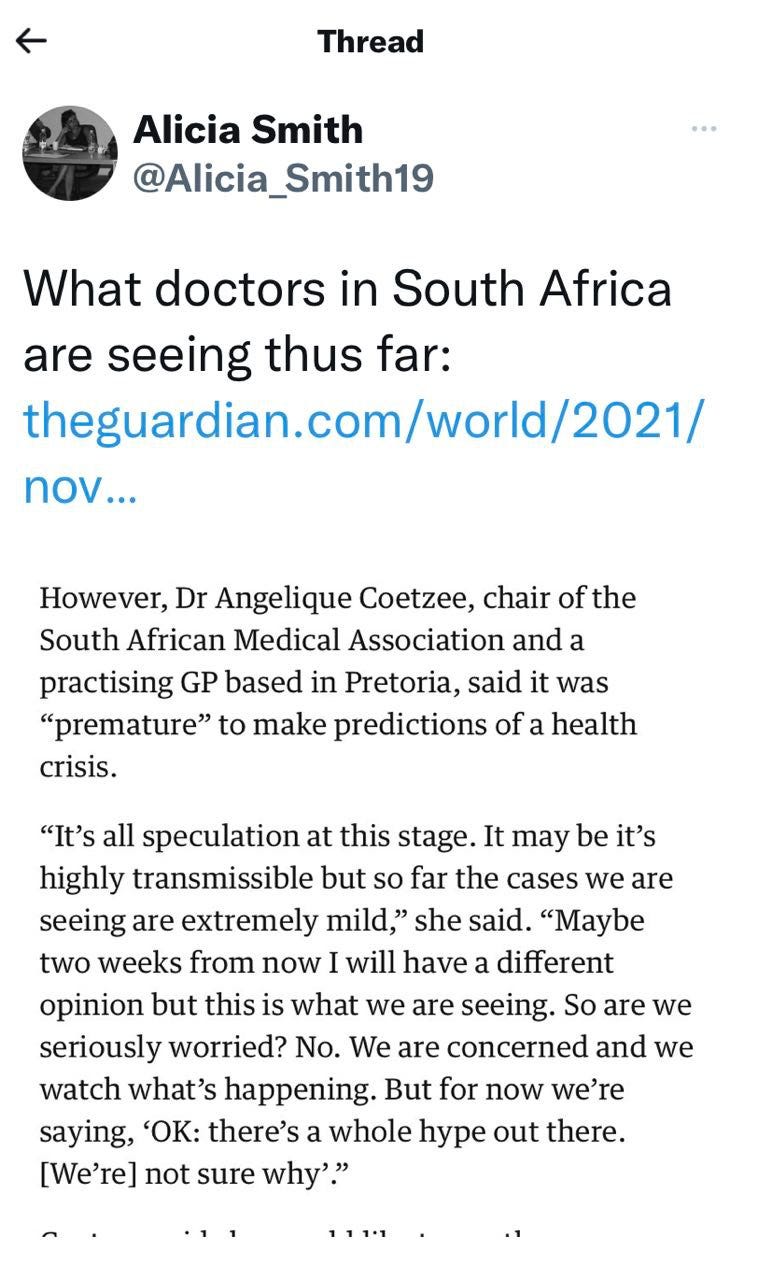Open Alicia Smith's profile picture
Screen dimensions: 758x1280
coord(69,153)
